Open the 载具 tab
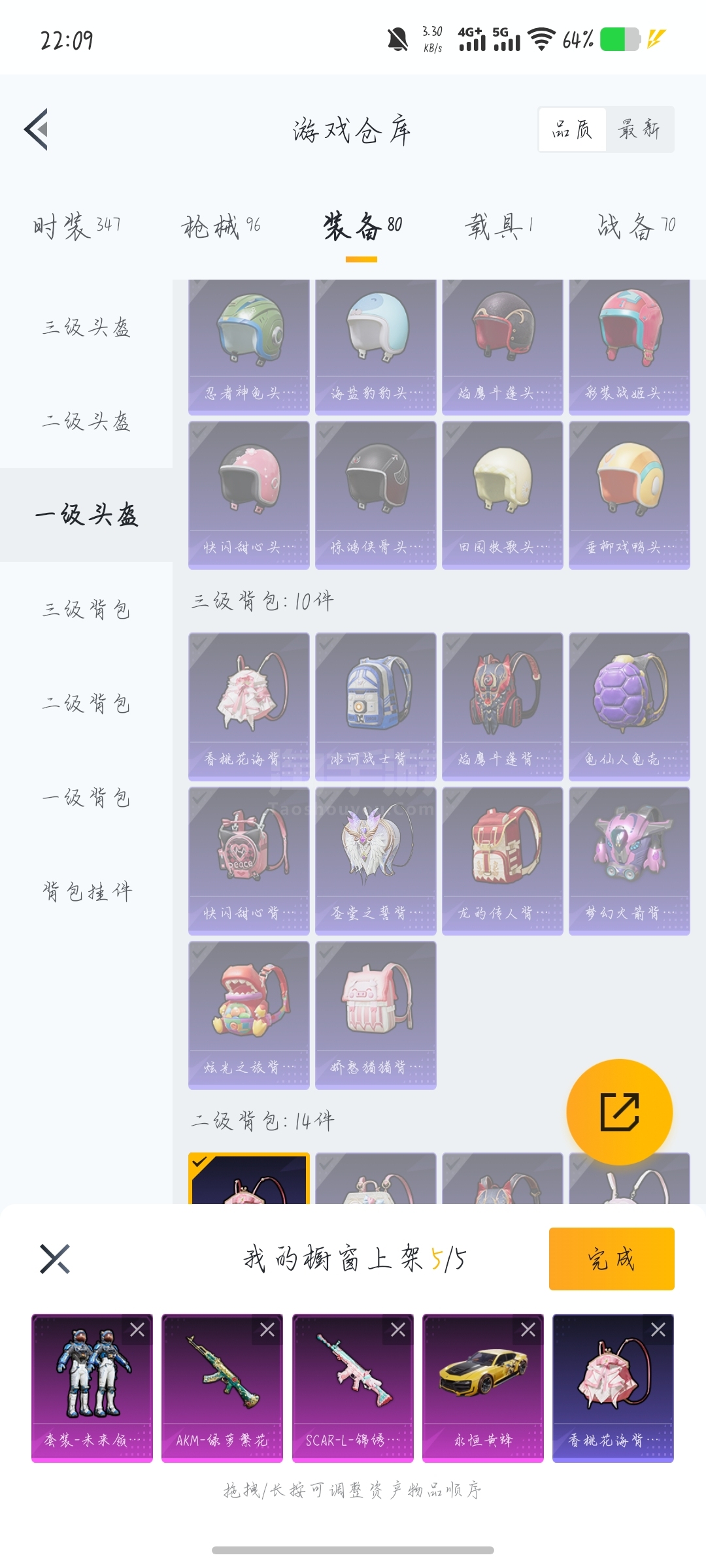The width and height of the screenshot is (706, 1568). pyautogui.click(x=499, y=227)
